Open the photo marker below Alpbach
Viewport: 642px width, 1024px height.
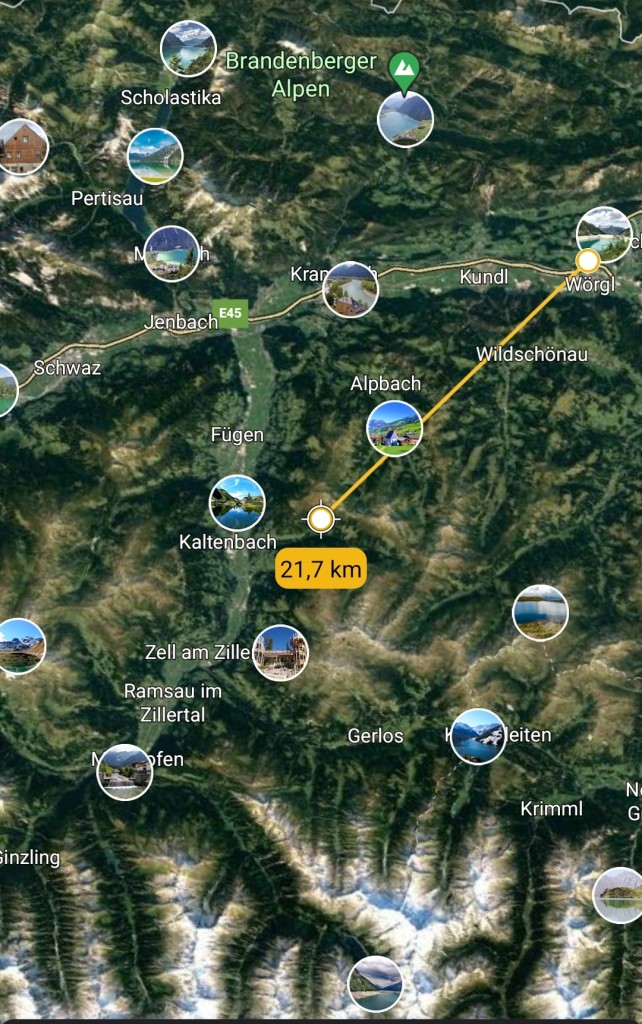tap(394, 428)
